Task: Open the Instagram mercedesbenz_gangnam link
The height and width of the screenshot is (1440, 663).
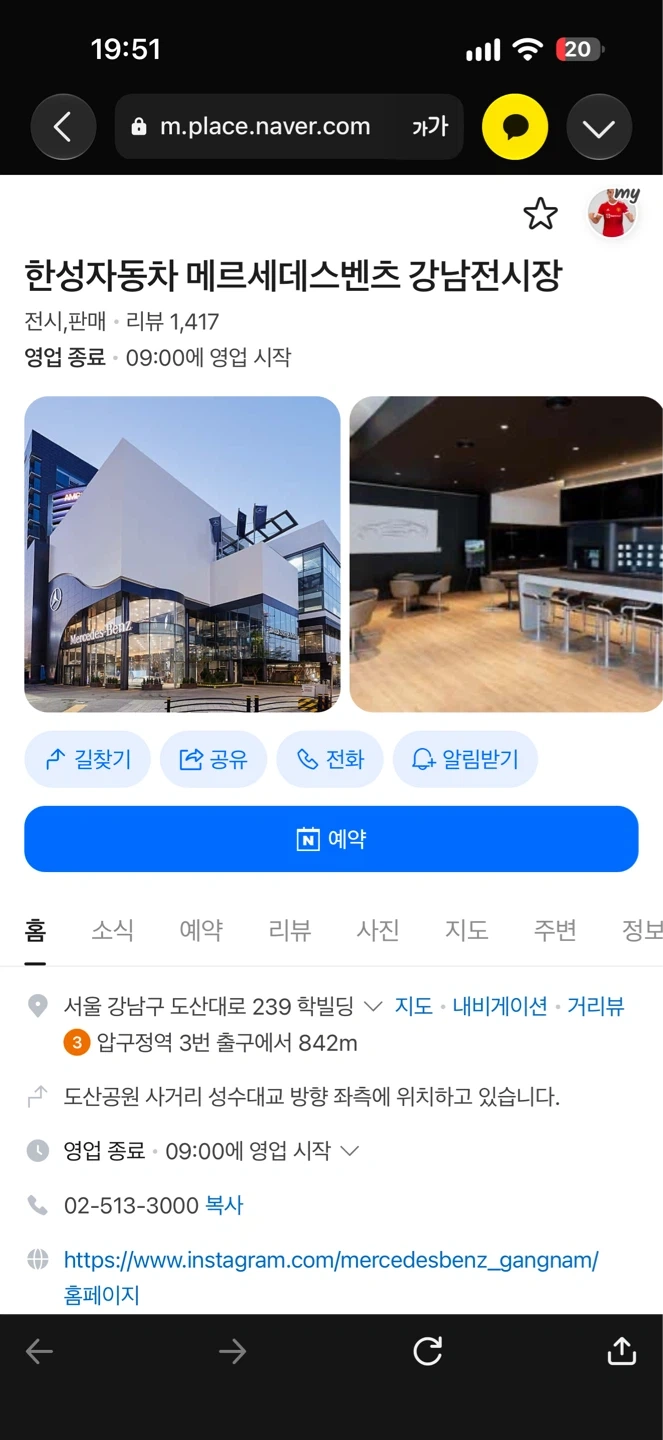Action: point(331,1260)
